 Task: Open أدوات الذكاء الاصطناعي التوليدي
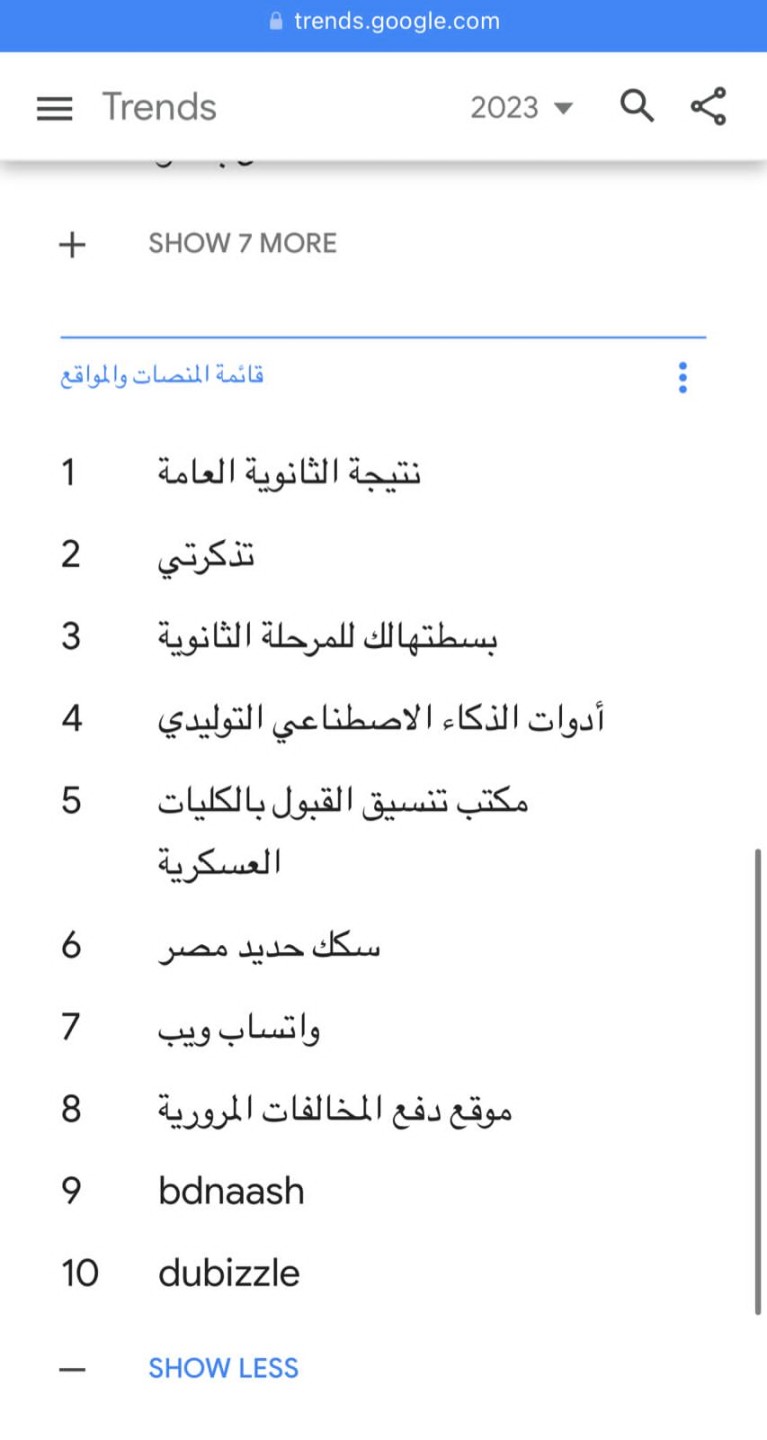pos(381,719)
